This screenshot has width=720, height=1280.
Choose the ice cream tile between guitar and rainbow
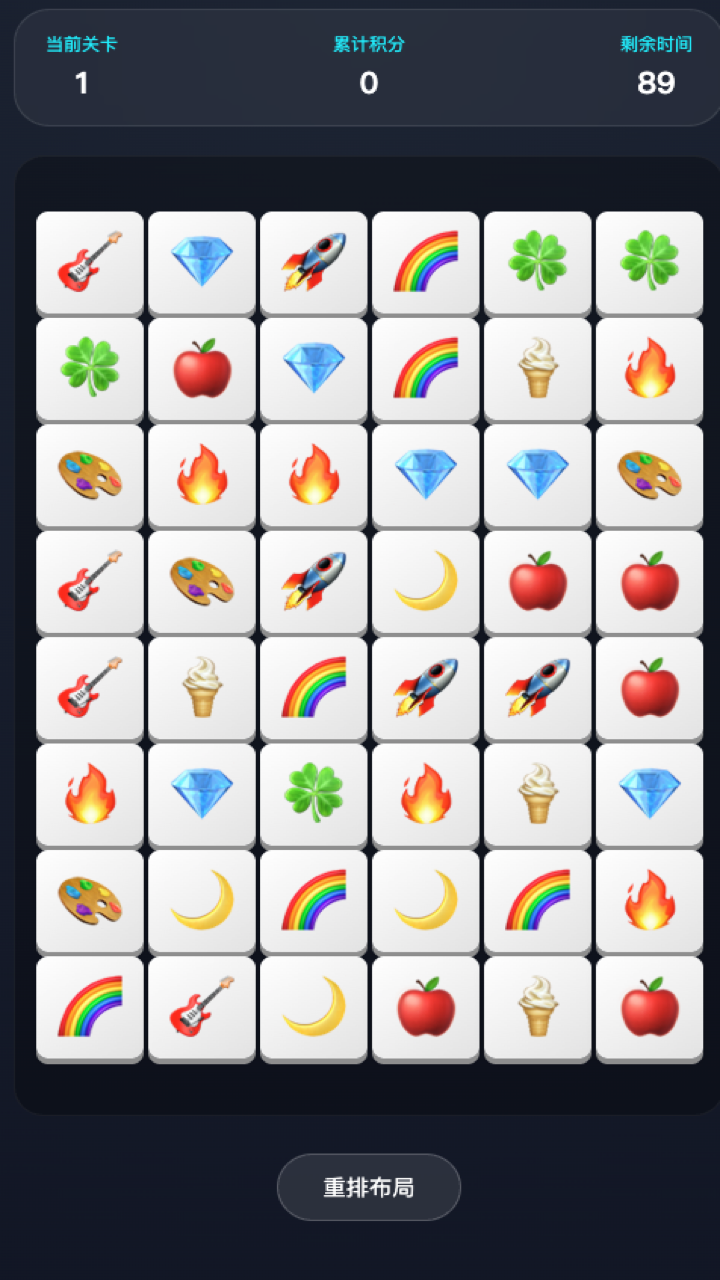(202, 687)
